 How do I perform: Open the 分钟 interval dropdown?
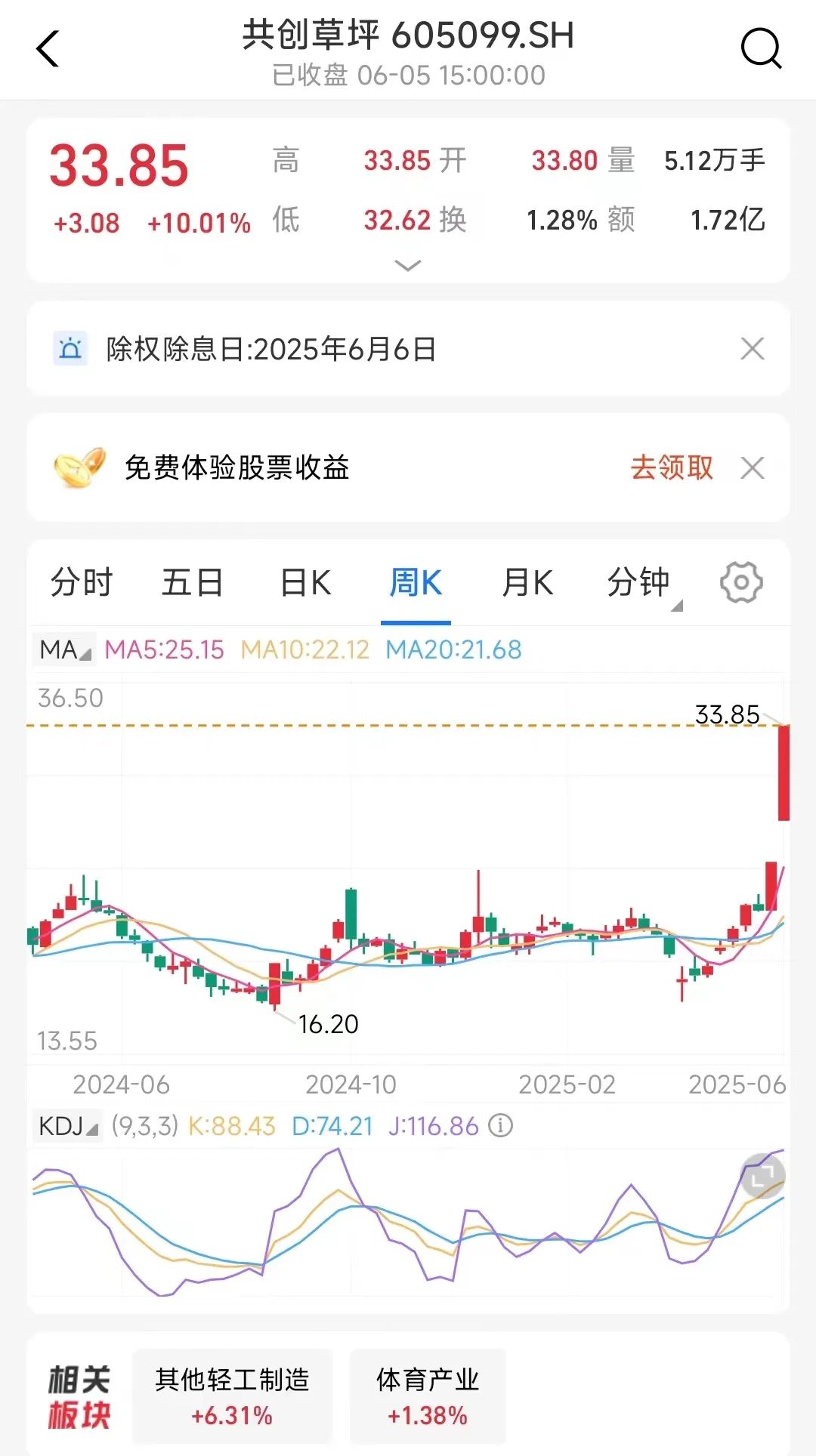click(644, 583)
